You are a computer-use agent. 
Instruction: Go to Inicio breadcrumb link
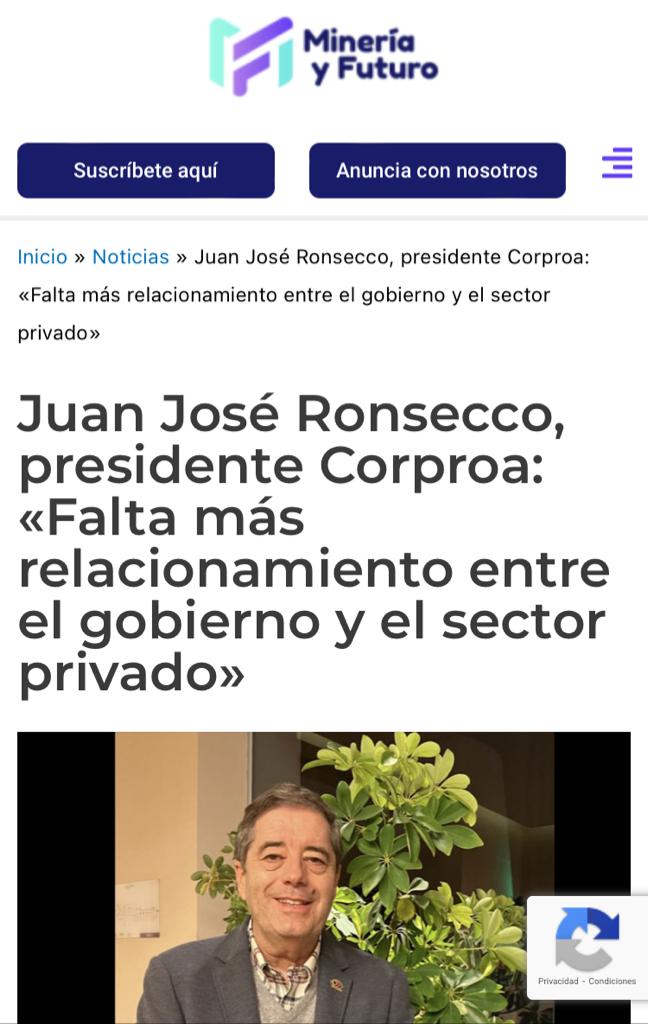(x=42, y=257)
